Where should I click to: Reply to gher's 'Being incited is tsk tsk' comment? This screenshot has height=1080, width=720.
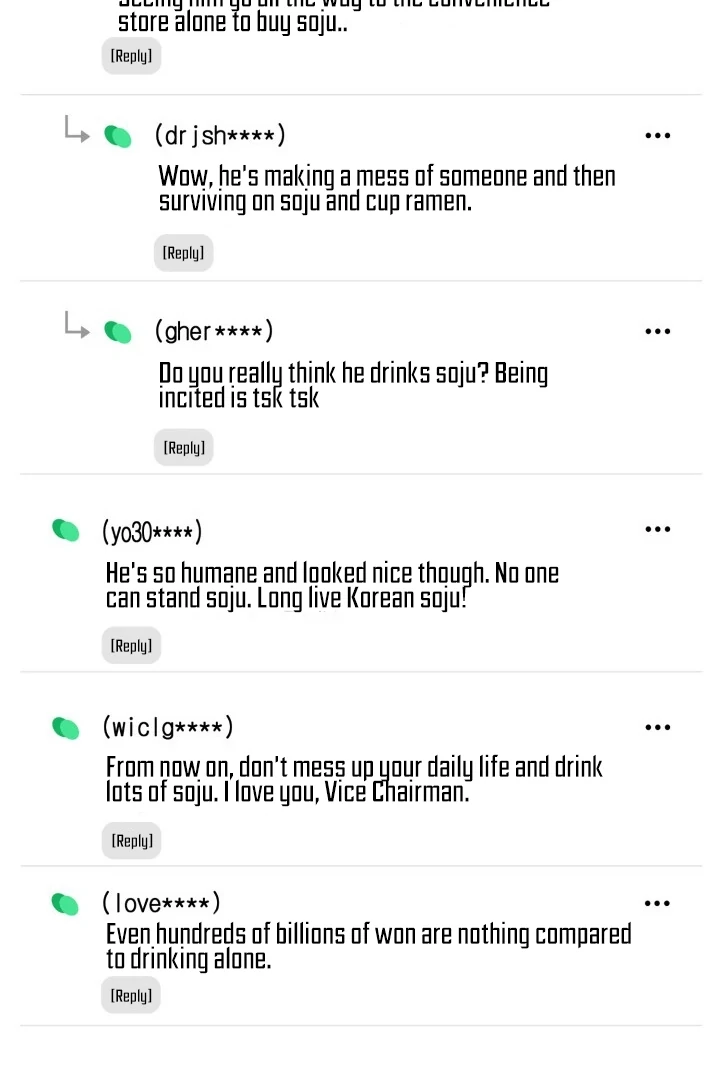coord(184,448)
